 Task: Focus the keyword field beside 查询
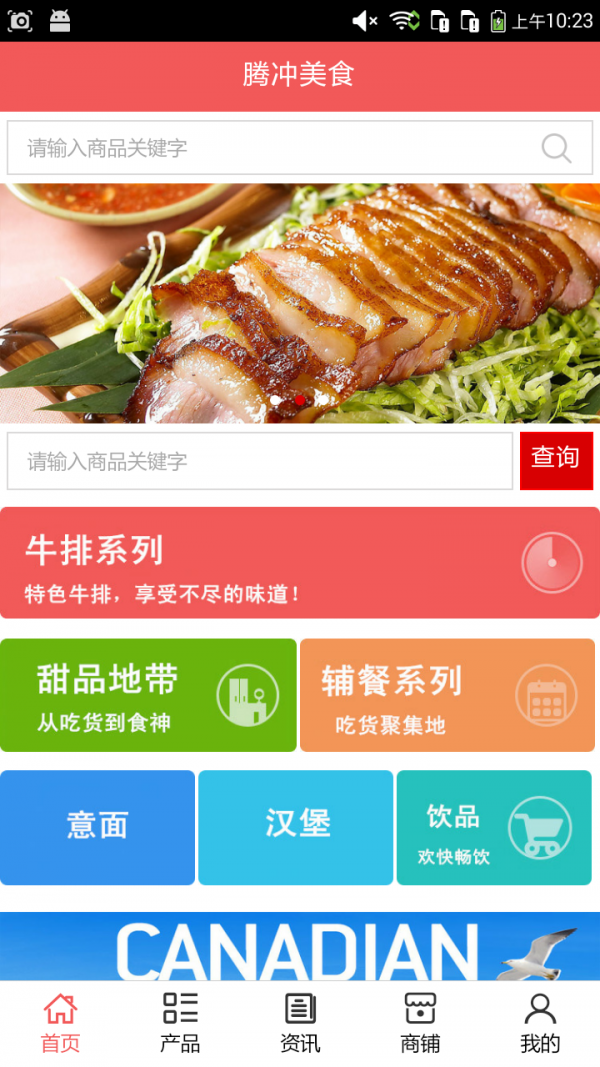(x=260, y=461)
